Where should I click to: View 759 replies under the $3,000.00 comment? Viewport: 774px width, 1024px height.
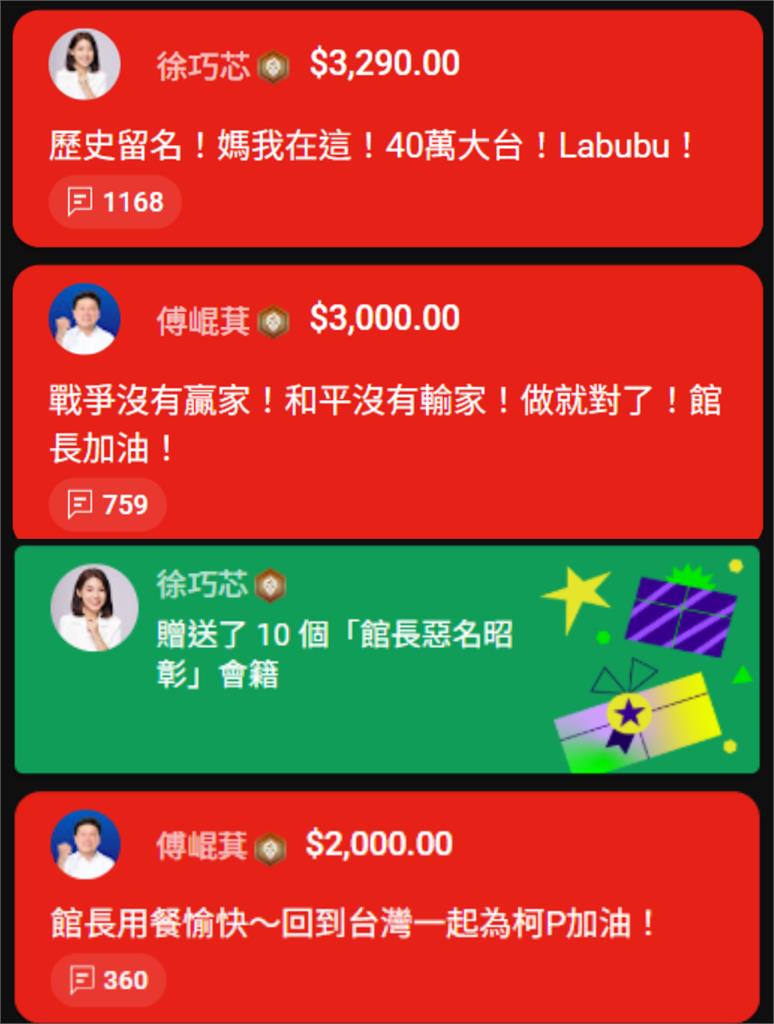108,504
